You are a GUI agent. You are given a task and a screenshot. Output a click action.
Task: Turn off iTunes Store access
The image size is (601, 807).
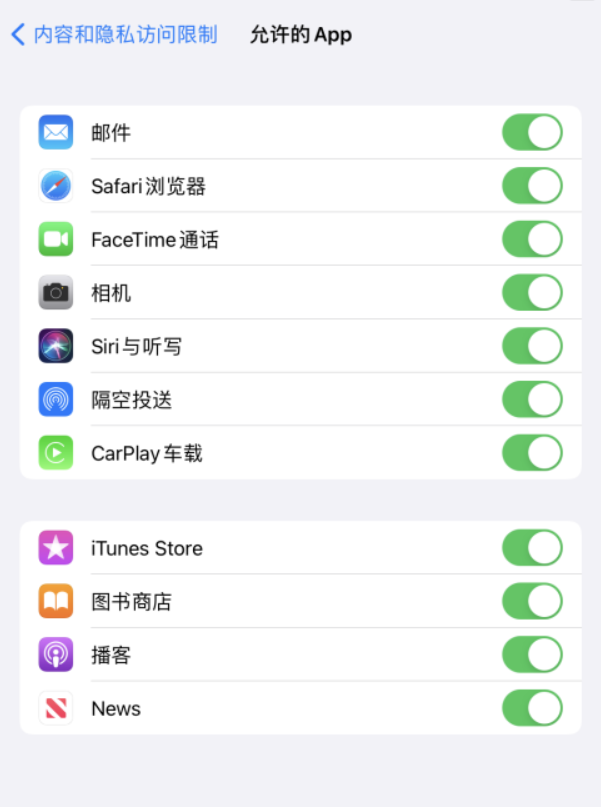(x=532, y=548)
